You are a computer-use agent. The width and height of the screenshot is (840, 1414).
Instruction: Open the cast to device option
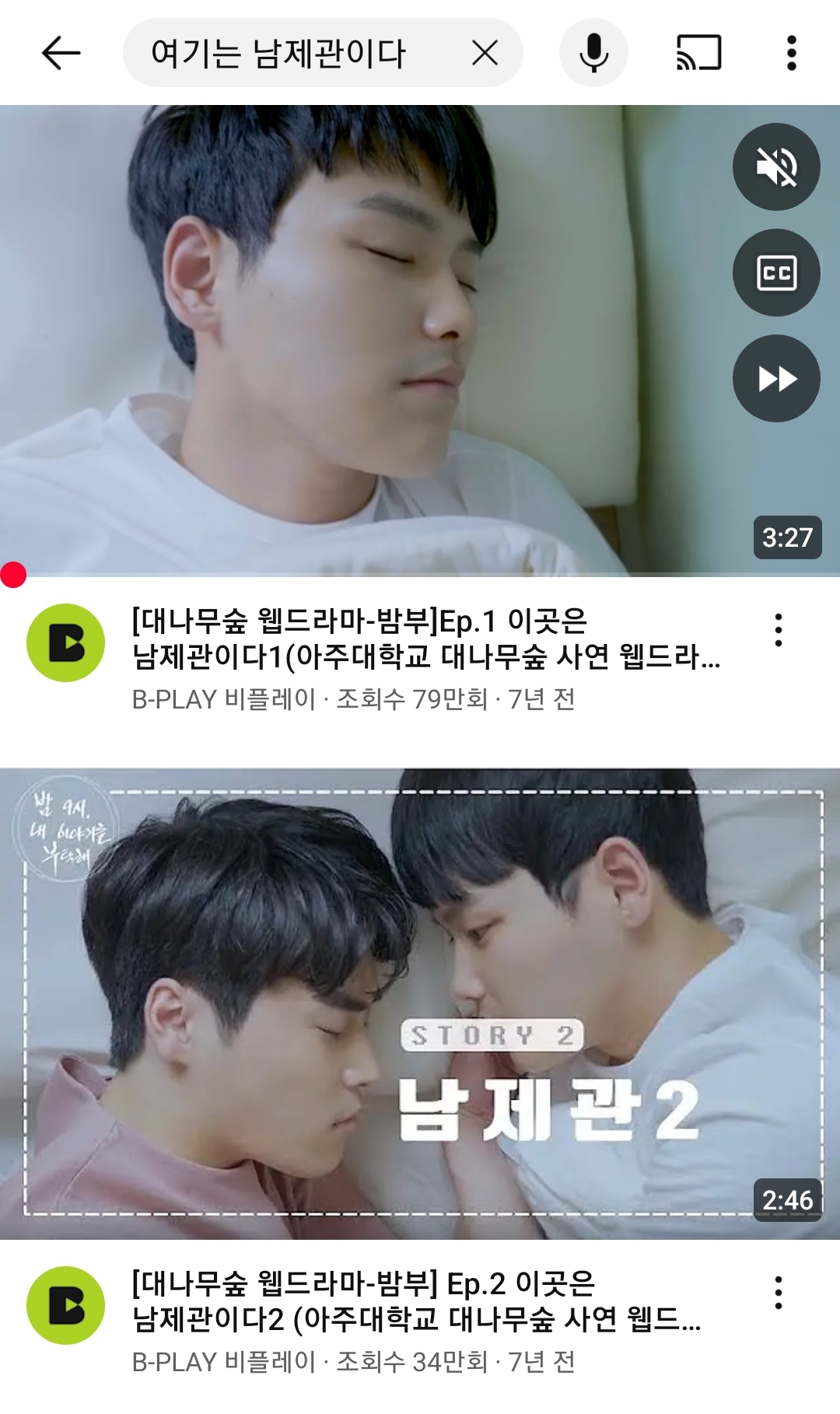pos(698,53)
